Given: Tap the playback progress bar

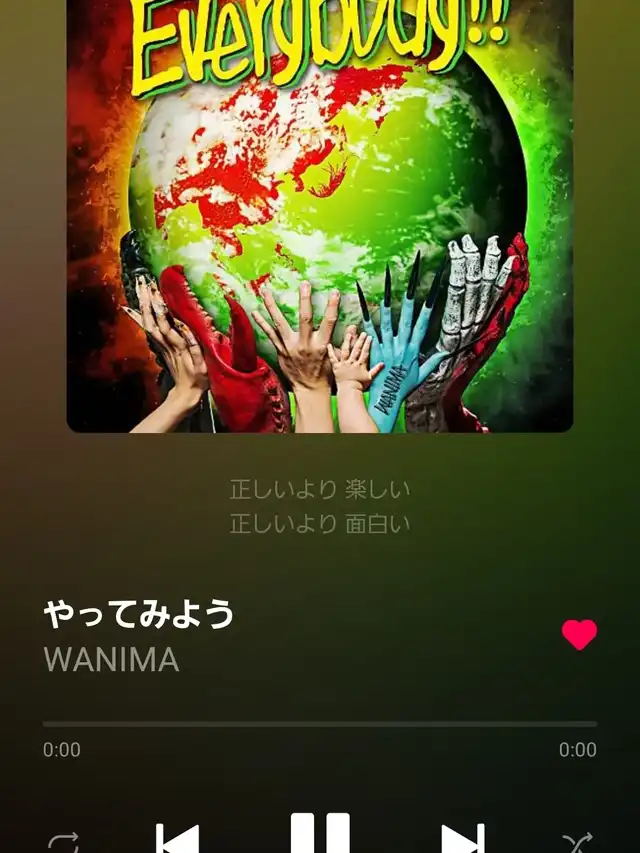Looking at the screenshot, I should 320,723.
